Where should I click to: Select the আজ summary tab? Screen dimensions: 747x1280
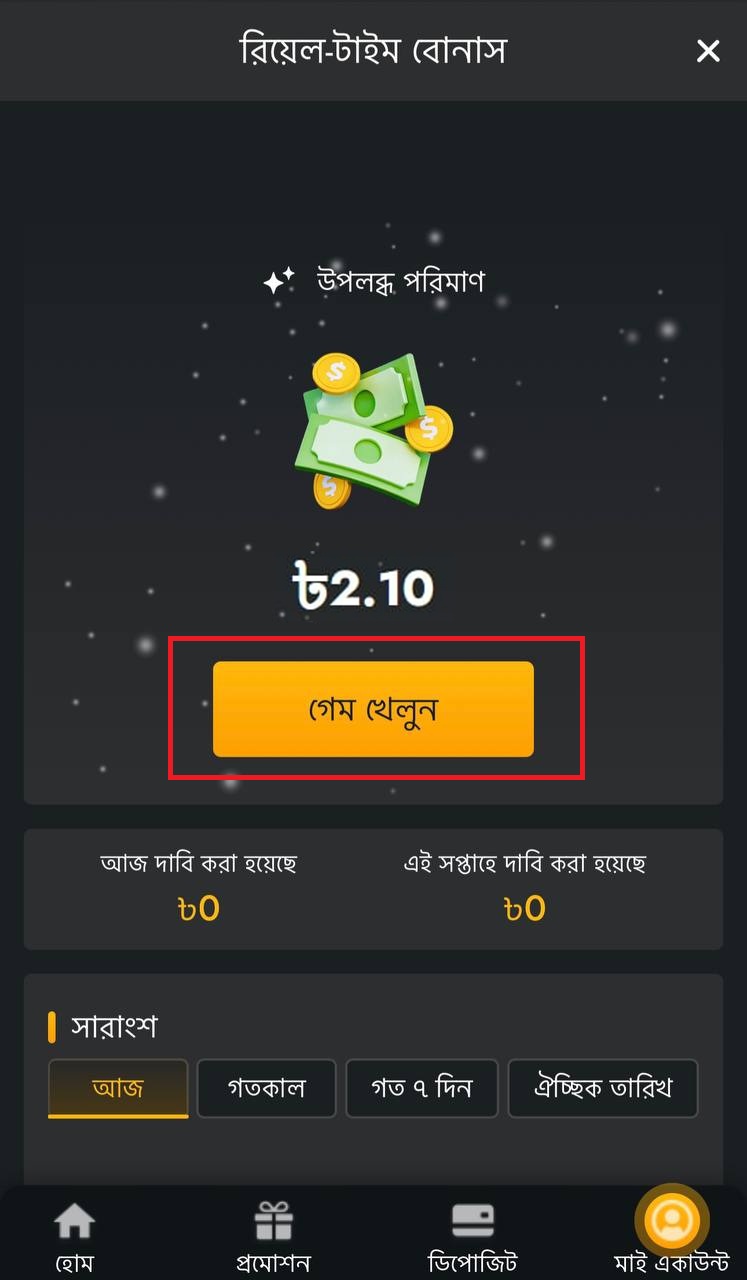118,1087
